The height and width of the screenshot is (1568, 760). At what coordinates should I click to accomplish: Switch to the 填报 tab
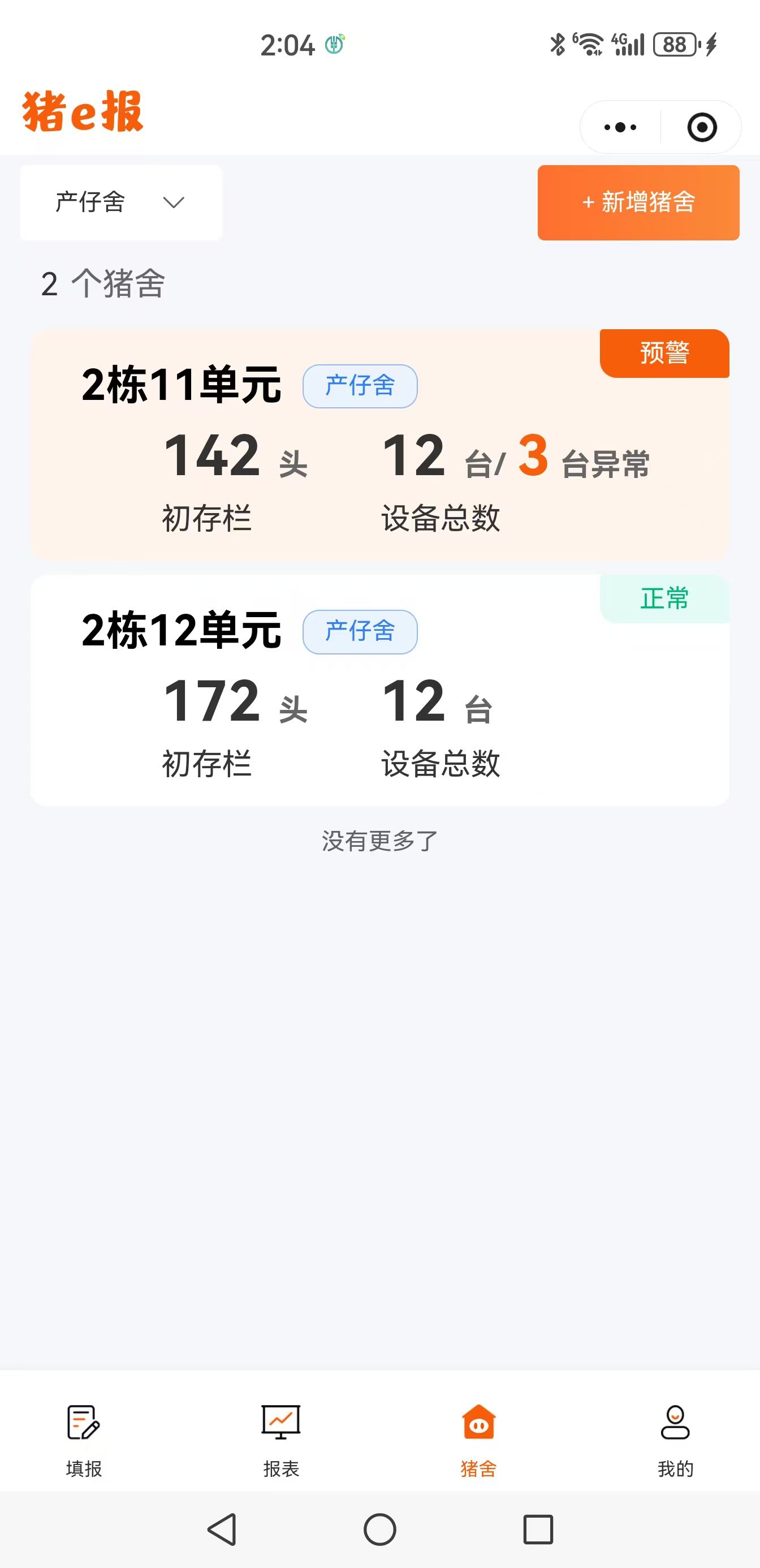[84, 1440]
